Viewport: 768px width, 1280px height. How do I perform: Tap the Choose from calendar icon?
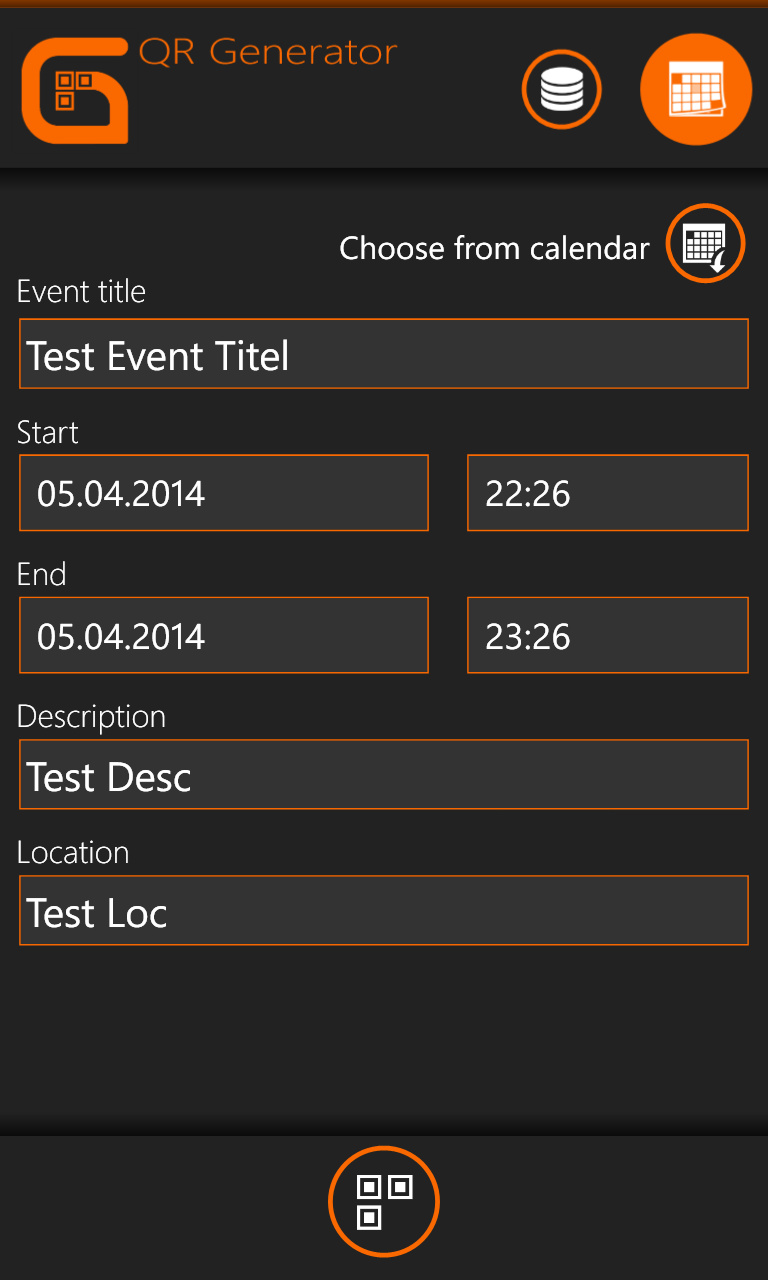(706, 243)
